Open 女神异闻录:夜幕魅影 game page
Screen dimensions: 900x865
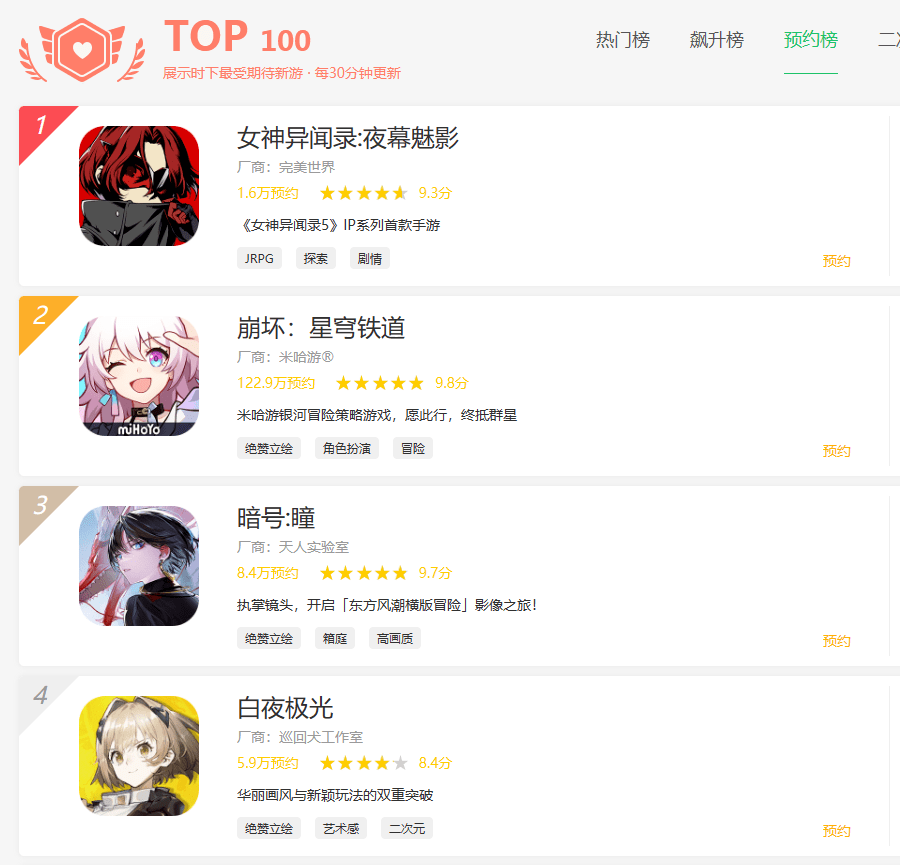point(347,138)
